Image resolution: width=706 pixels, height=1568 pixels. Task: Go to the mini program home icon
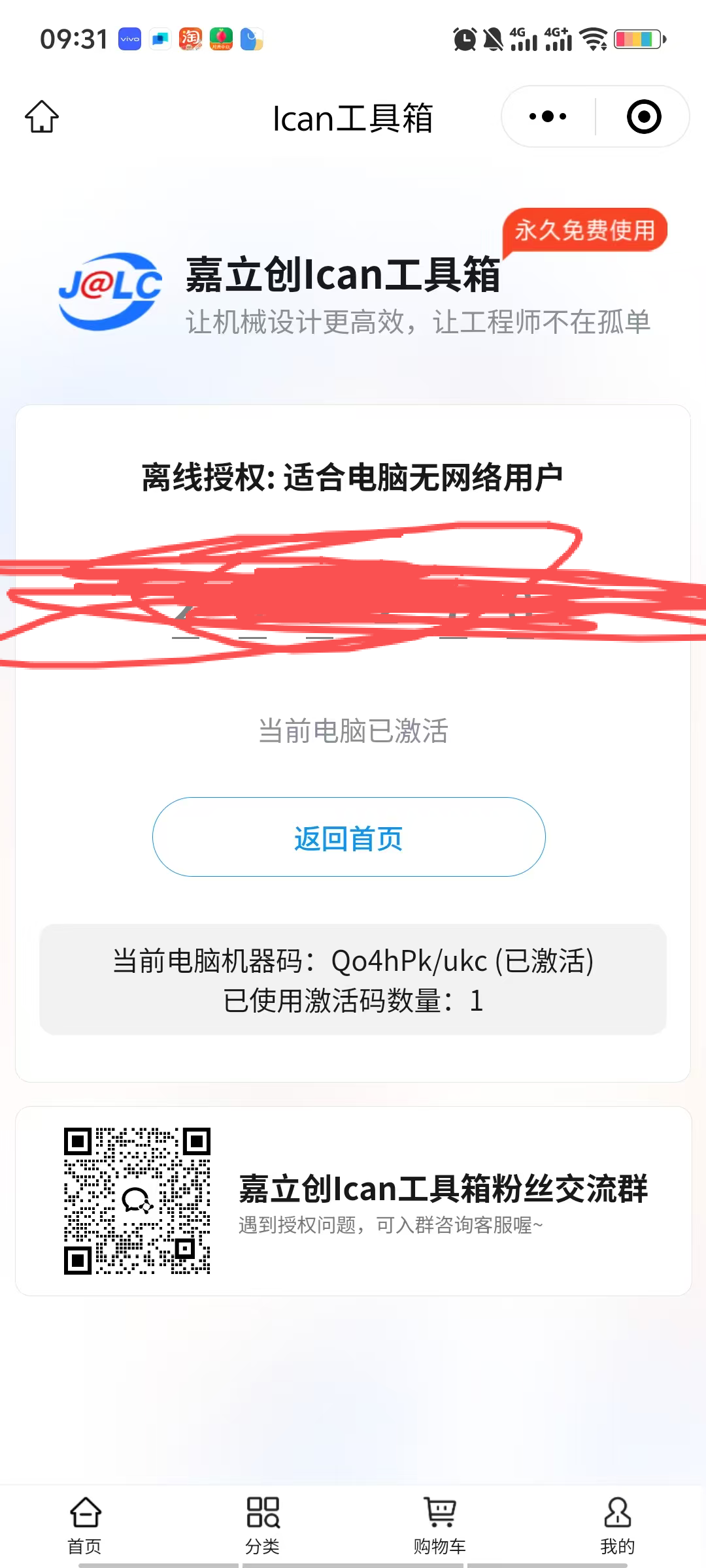42,117
